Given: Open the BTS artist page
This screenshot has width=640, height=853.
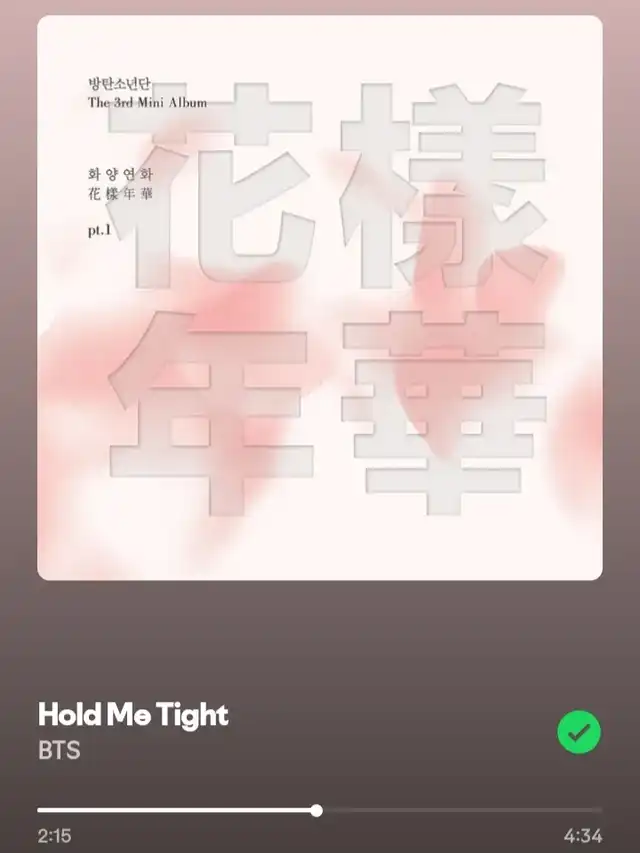Looking at the screenshot, I should click(x=61, y=750).
